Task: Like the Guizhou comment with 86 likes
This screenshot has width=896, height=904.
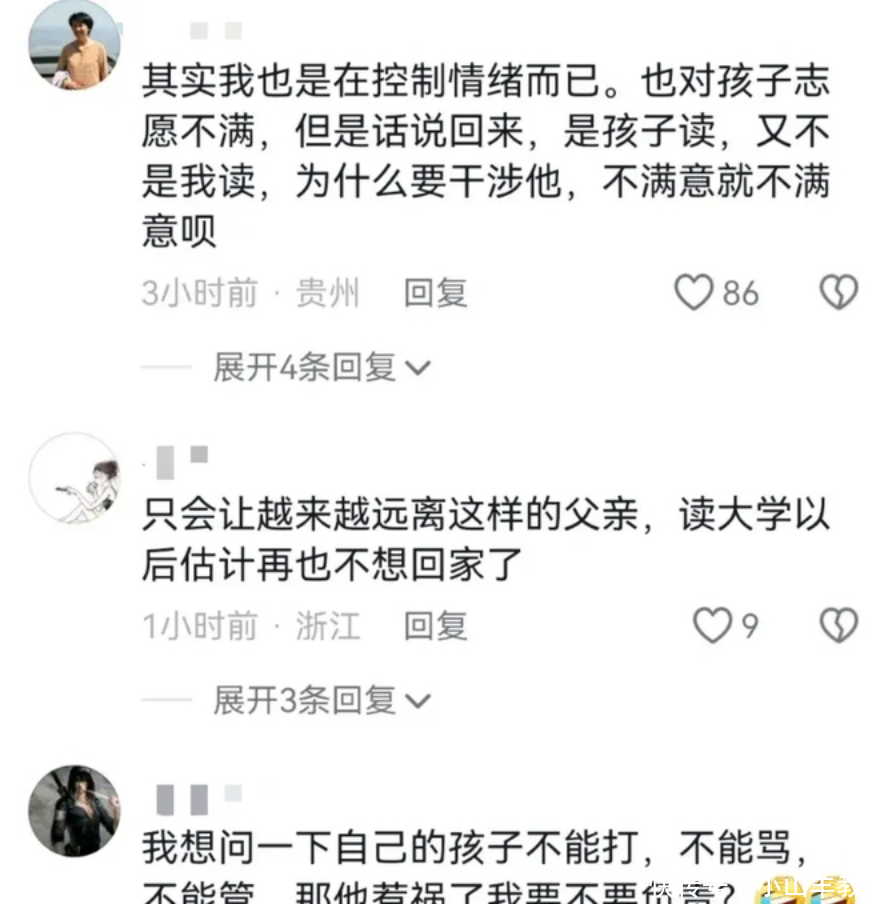Action: (x=693, y=293)
